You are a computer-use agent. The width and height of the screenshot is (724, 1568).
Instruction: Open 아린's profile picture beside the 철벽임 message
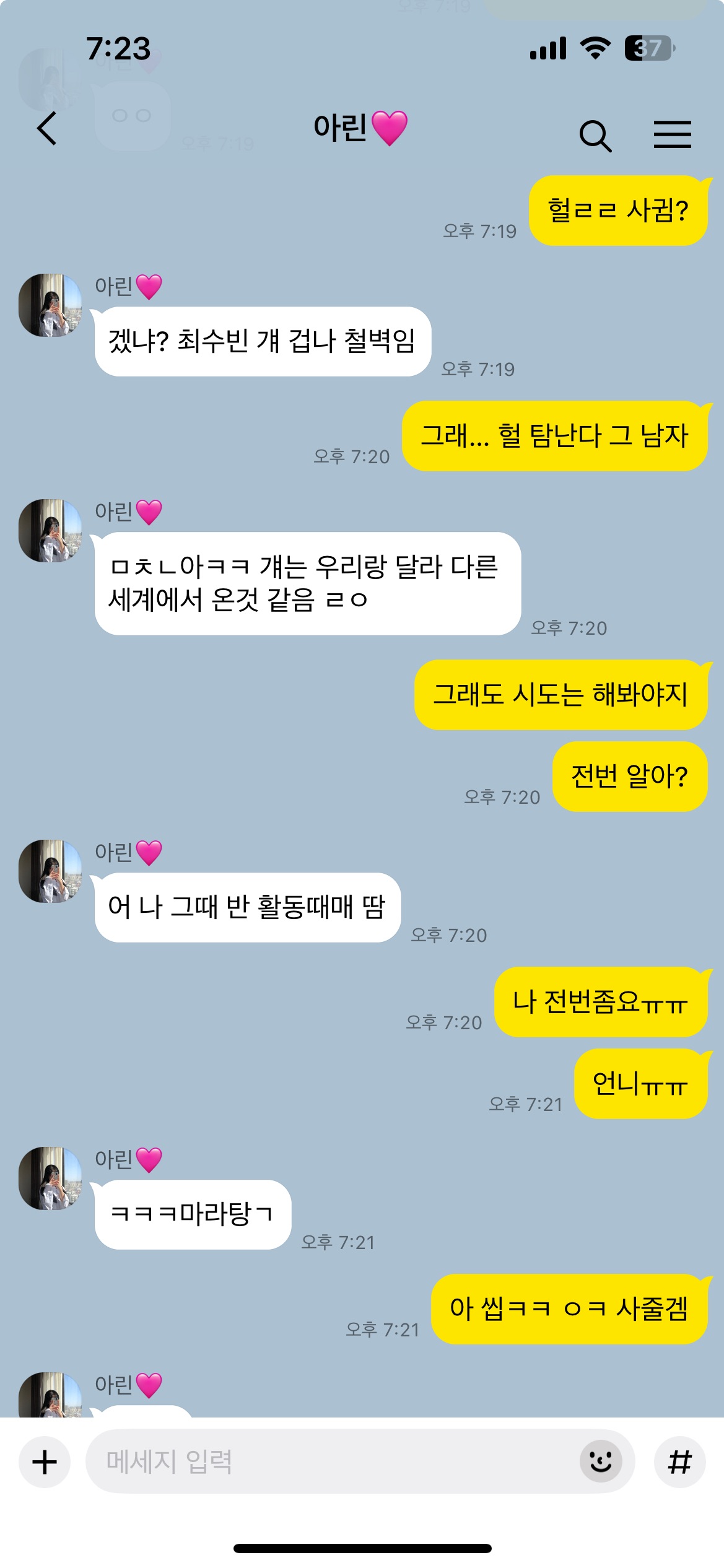50,305
